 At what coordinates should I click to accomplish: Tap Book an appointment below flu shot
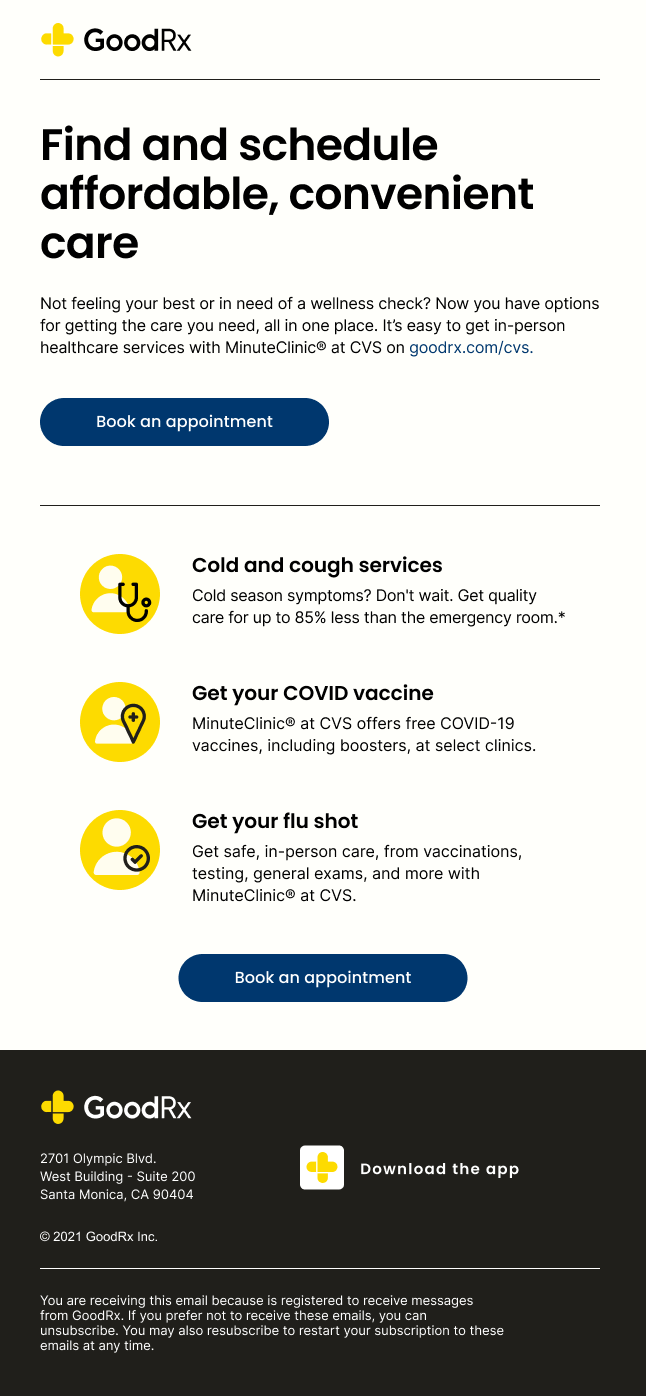point(323,978)
